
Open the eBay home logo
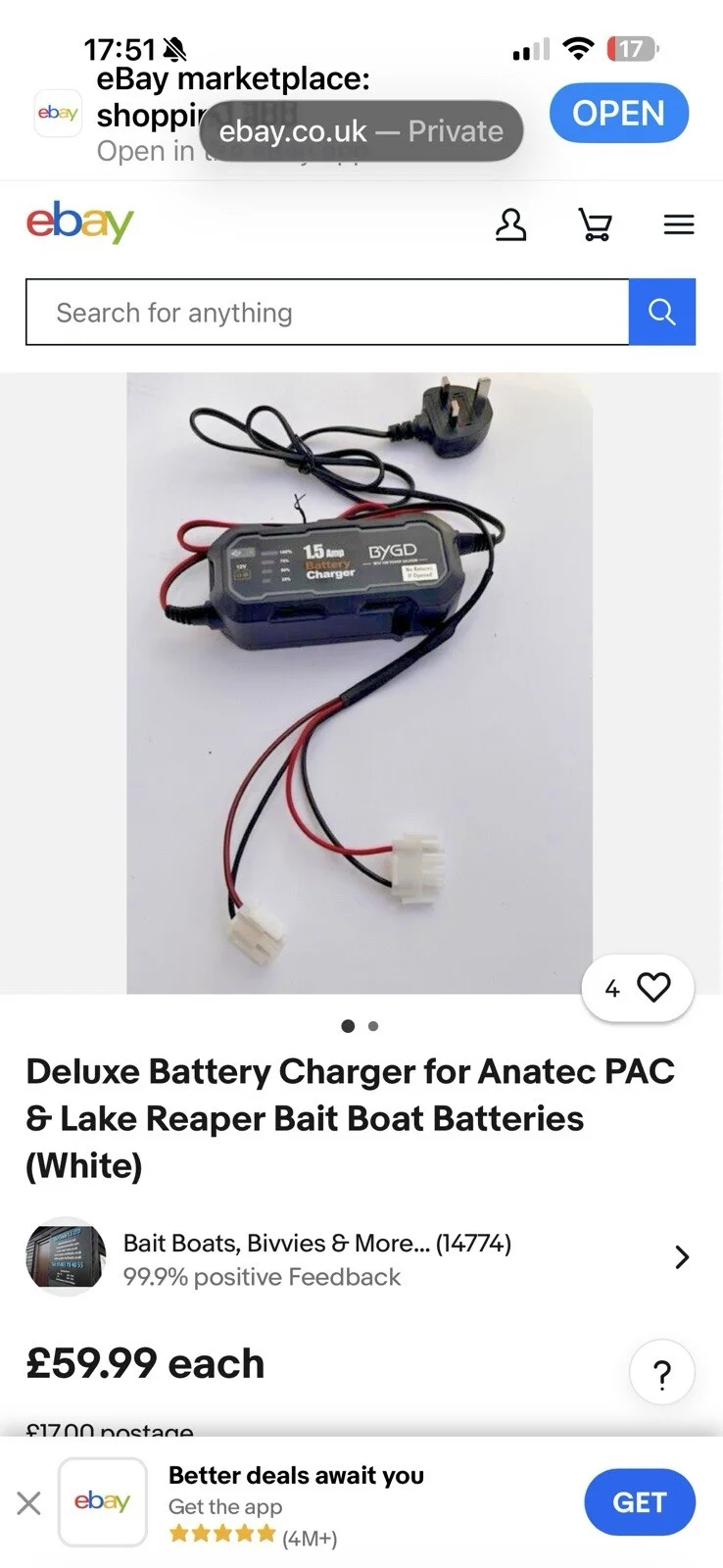(79, 223)
